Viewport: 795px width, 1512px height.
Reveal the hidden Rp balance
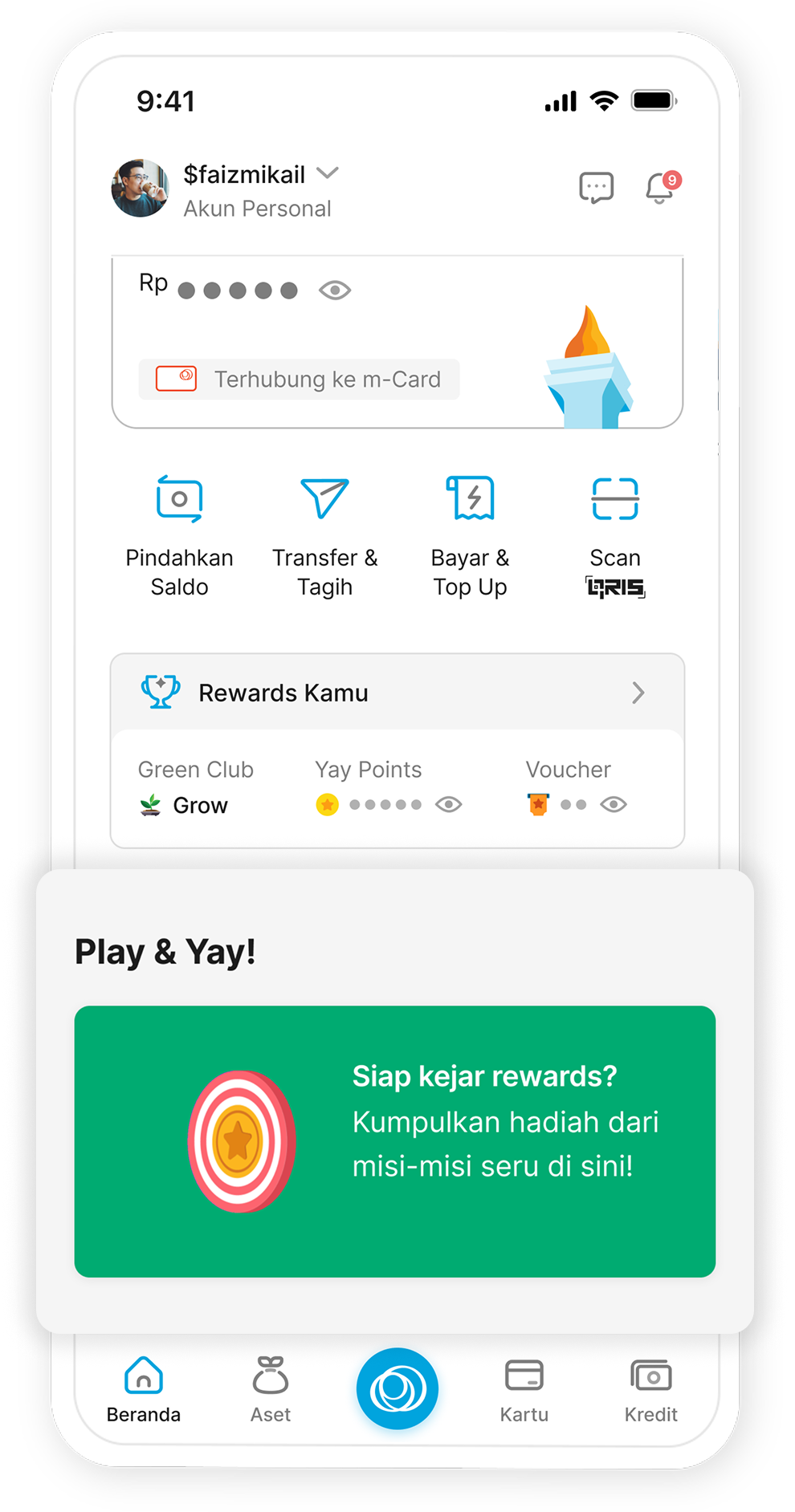335,290
